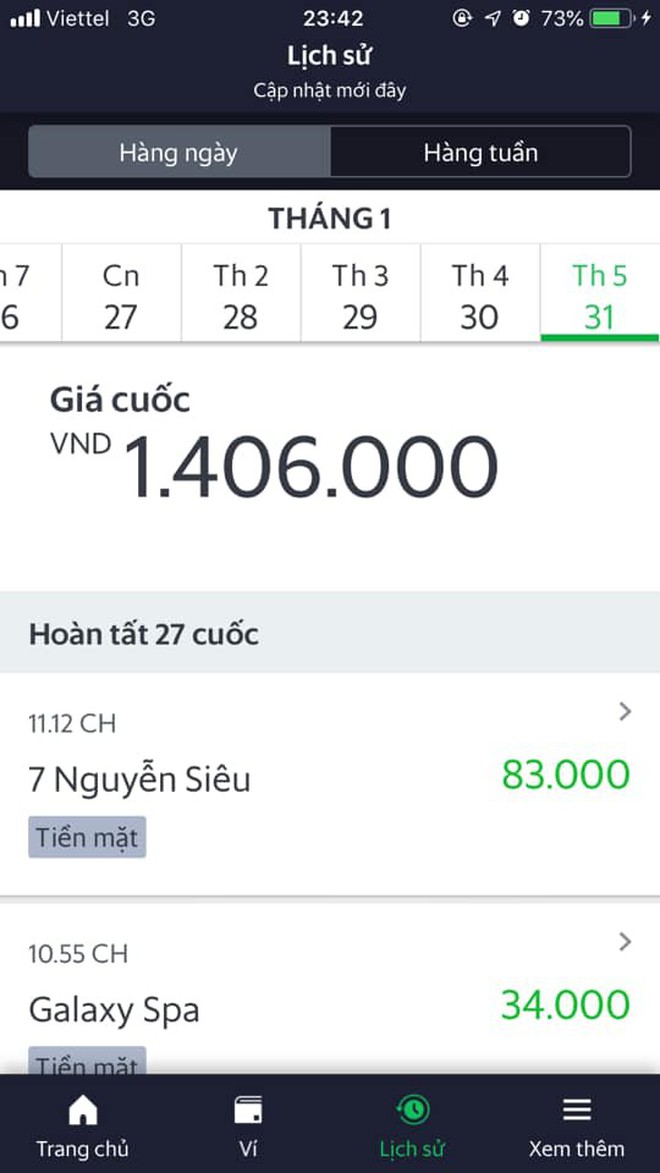Select Th 4 date 30
Image resolution: width=660 pixels, height=1173 pixels.
point(480,296)
